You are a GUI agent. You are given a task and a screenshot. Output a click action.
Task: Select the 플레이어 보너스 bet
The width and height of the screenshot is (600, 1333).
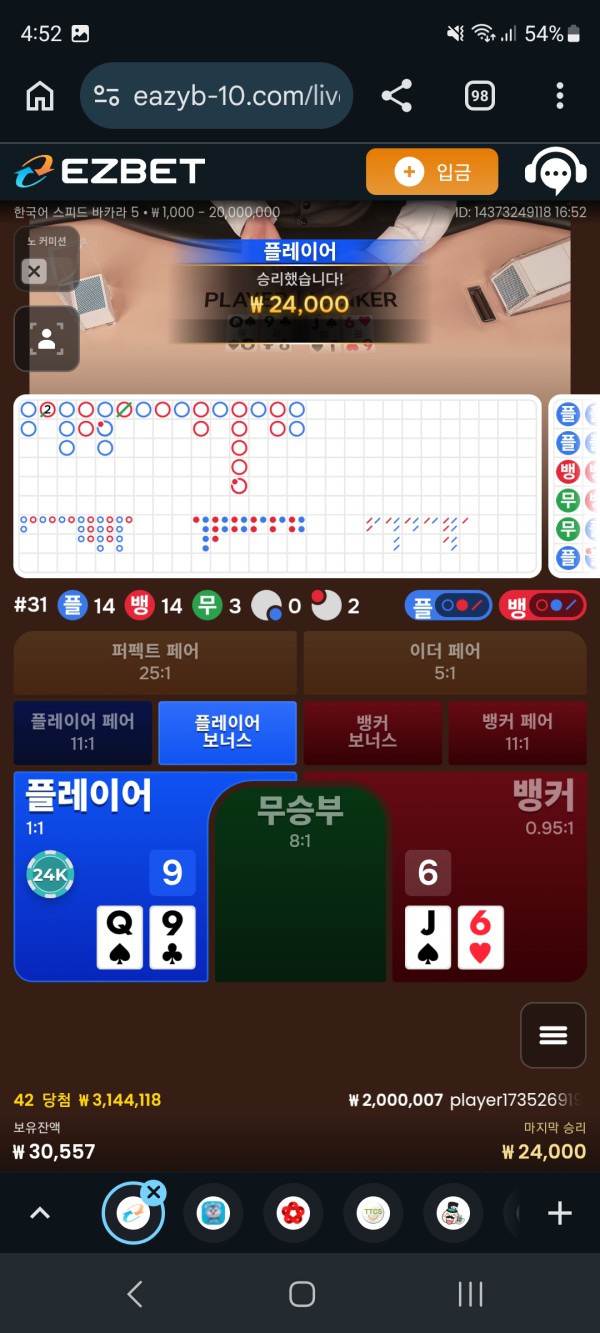[227, 732]
